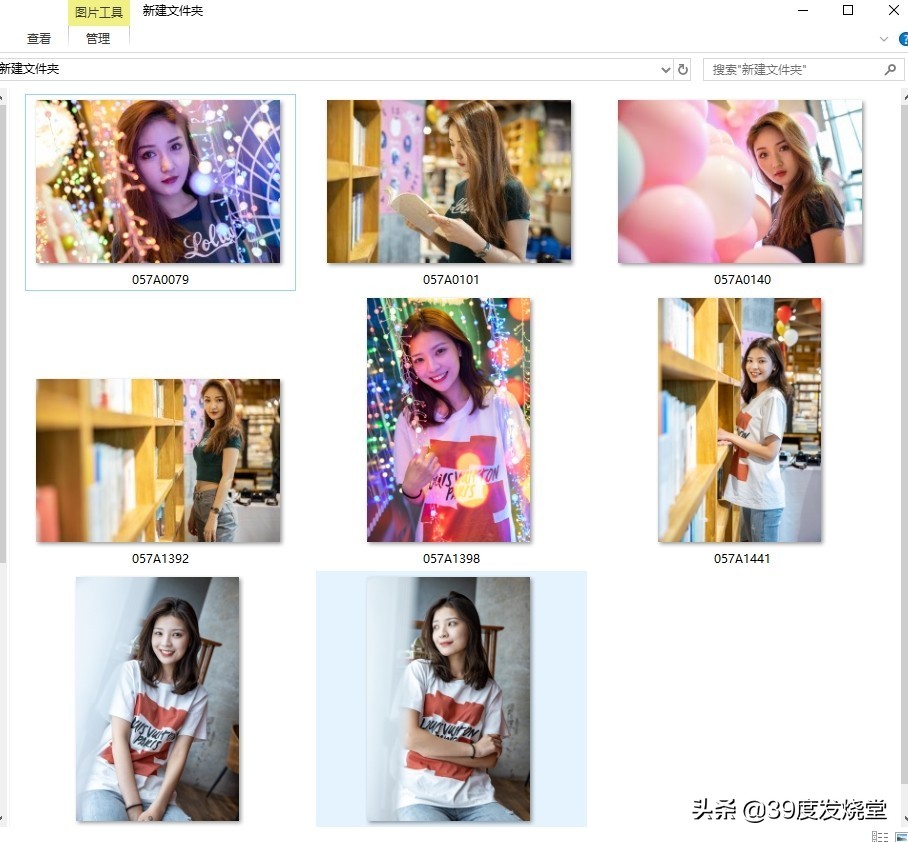The height and width of the screenshot is (842, 908).
Task: Pick image file 057A1441
Action: tap(740, 420)
